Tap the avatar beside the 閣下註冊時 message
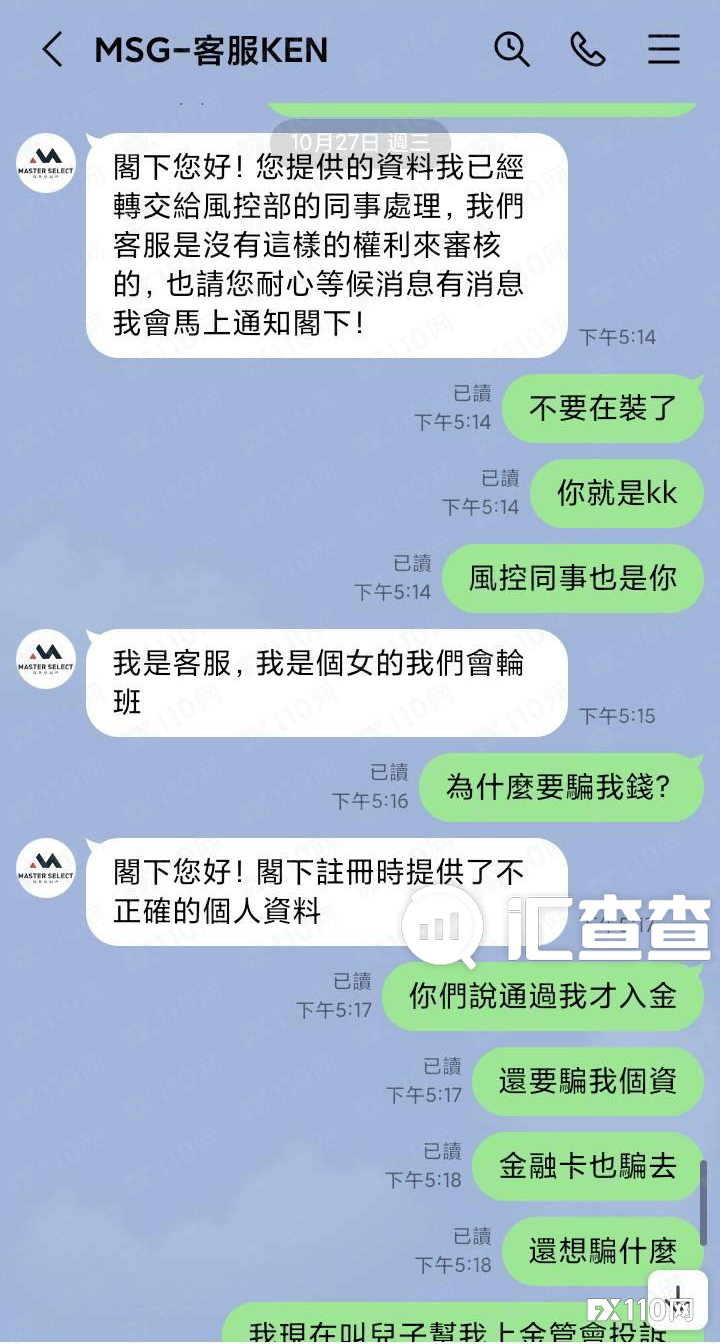 point(44,866)
